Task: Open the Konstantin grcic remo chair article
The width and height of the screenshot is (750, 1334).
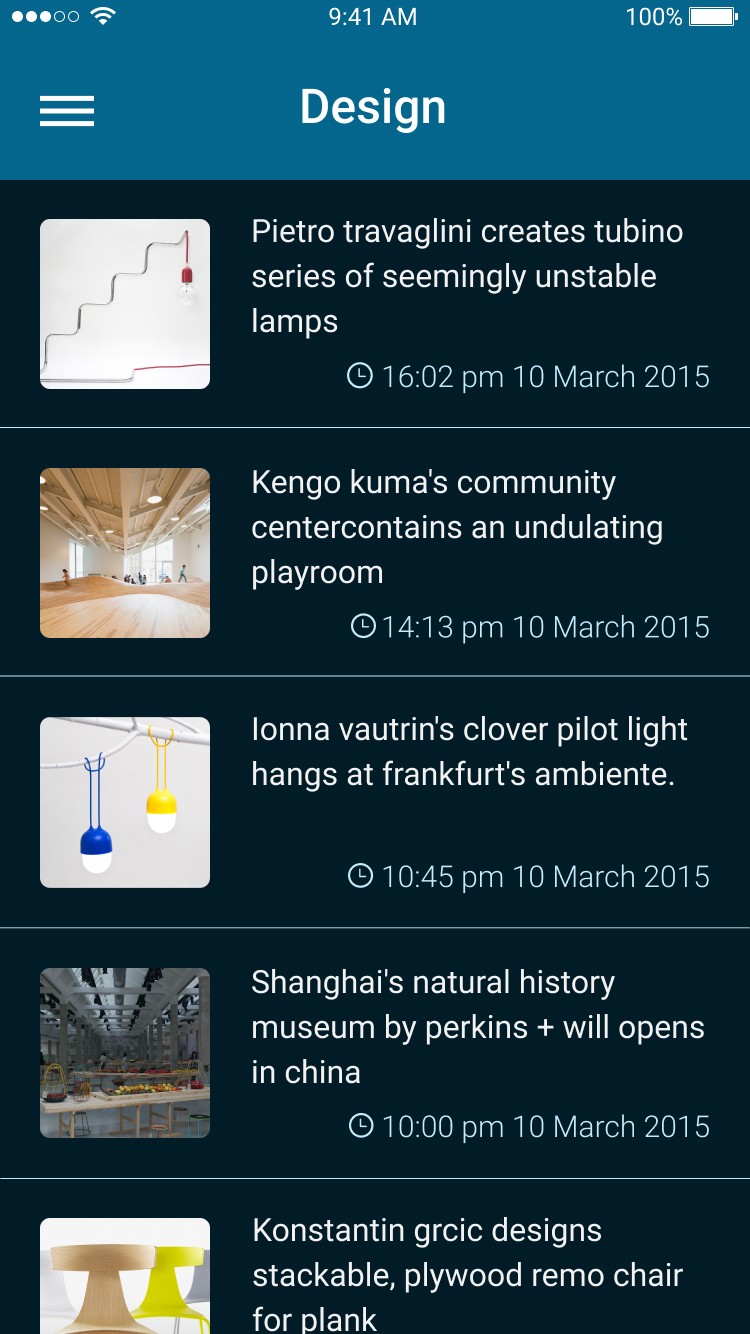Action: click(467, 1275)
